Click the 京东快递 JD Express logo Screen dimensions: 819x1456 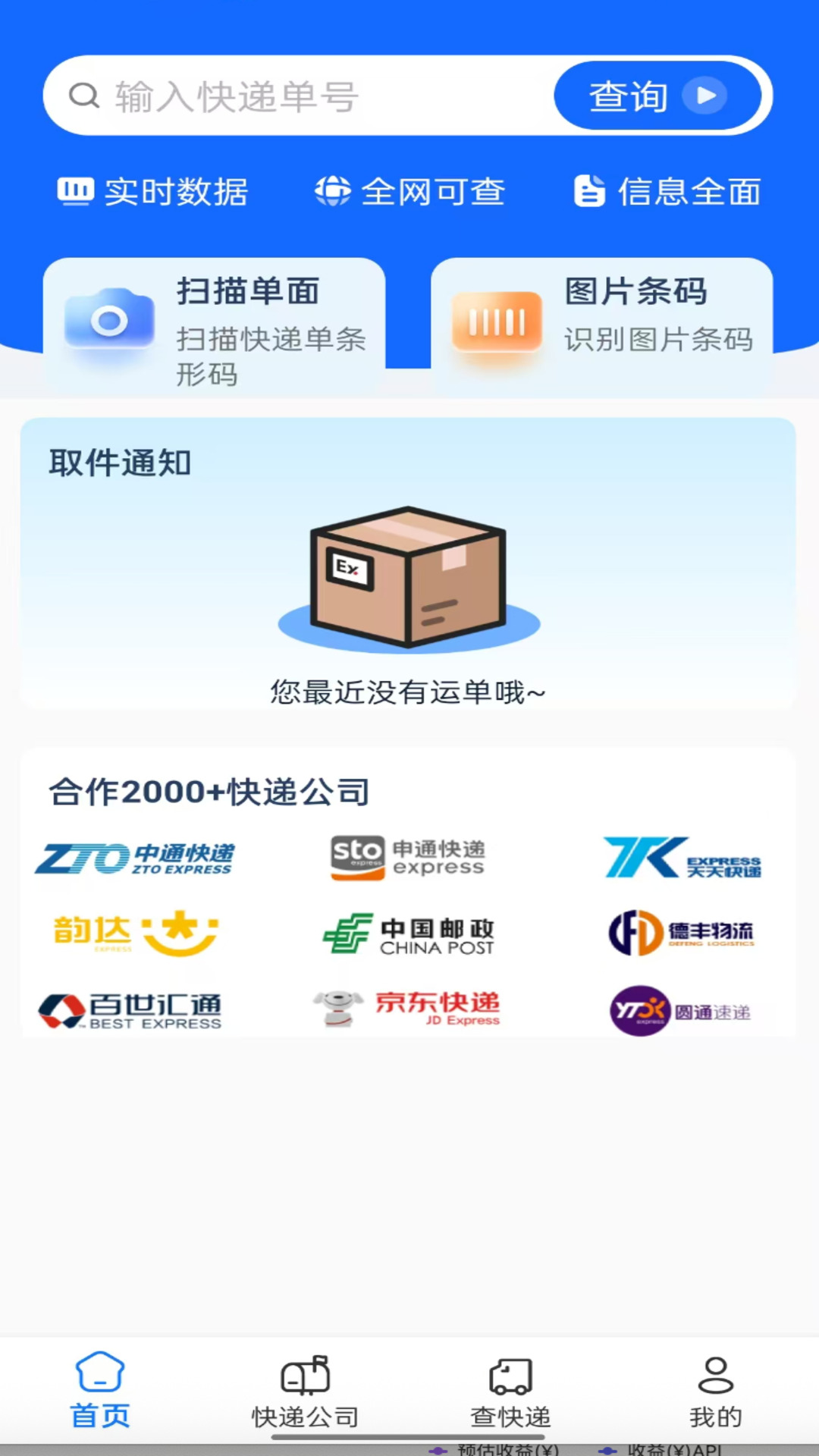pos(409,1007)
